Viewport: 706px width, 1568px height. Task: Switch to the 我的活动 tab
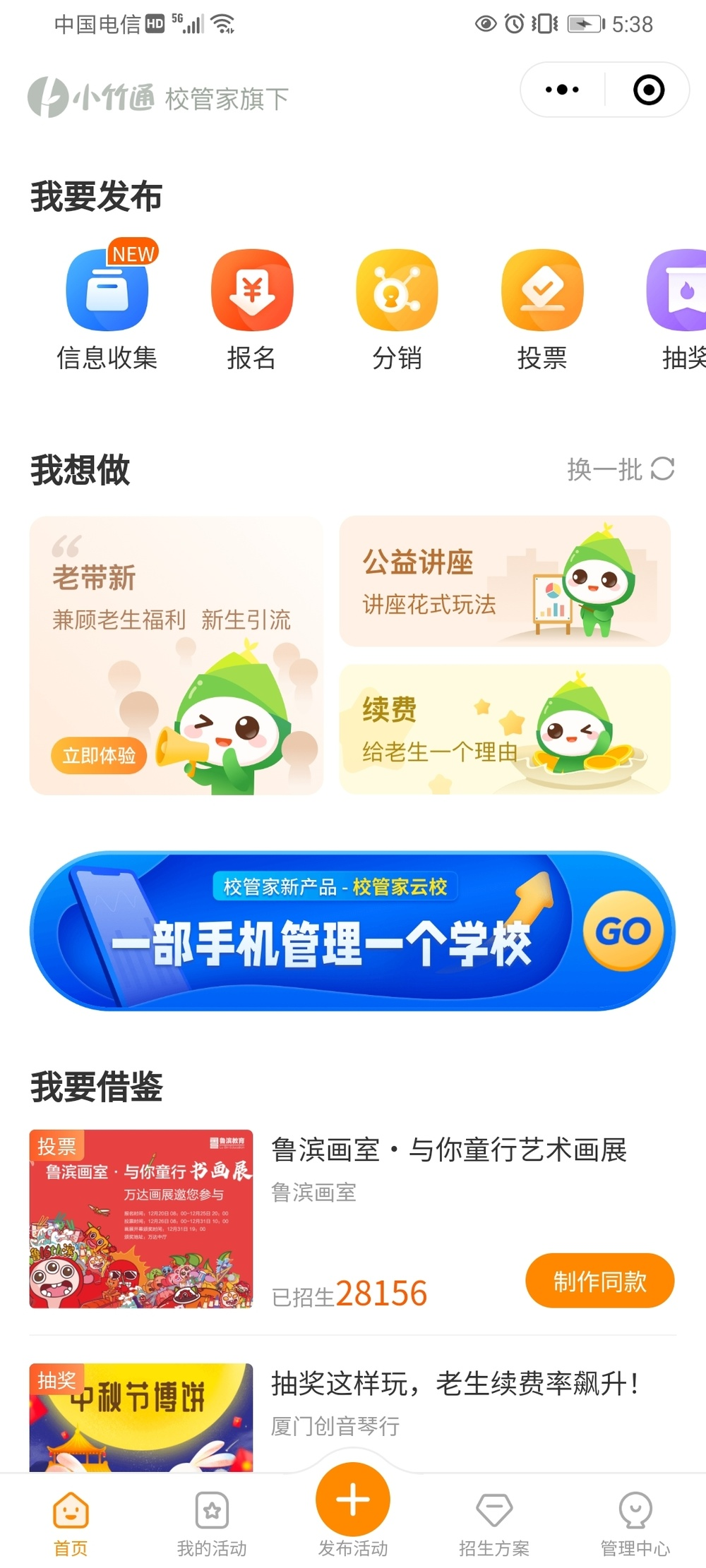(x=212, y=1523)
